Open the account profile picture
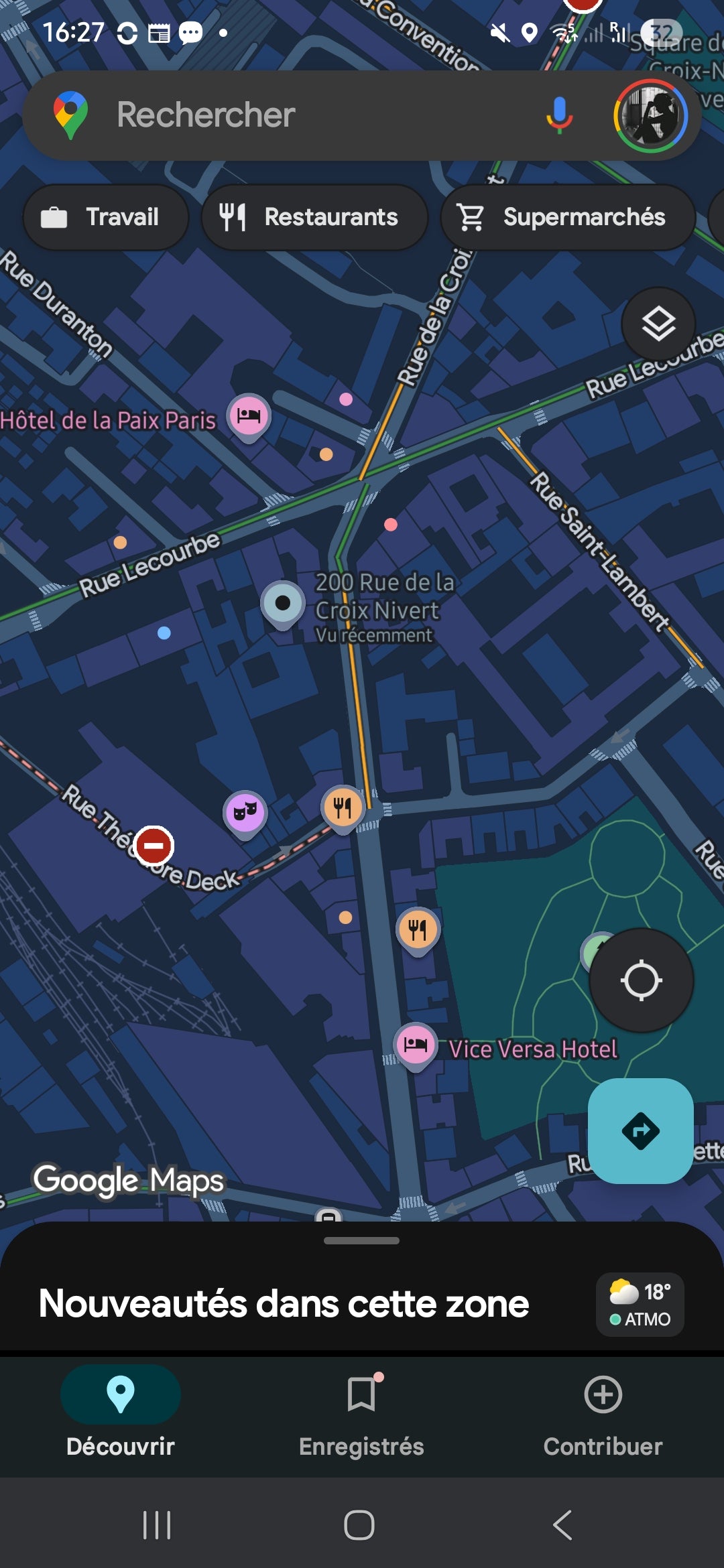This screenshot has width=724, height=1568. point(650,115)
